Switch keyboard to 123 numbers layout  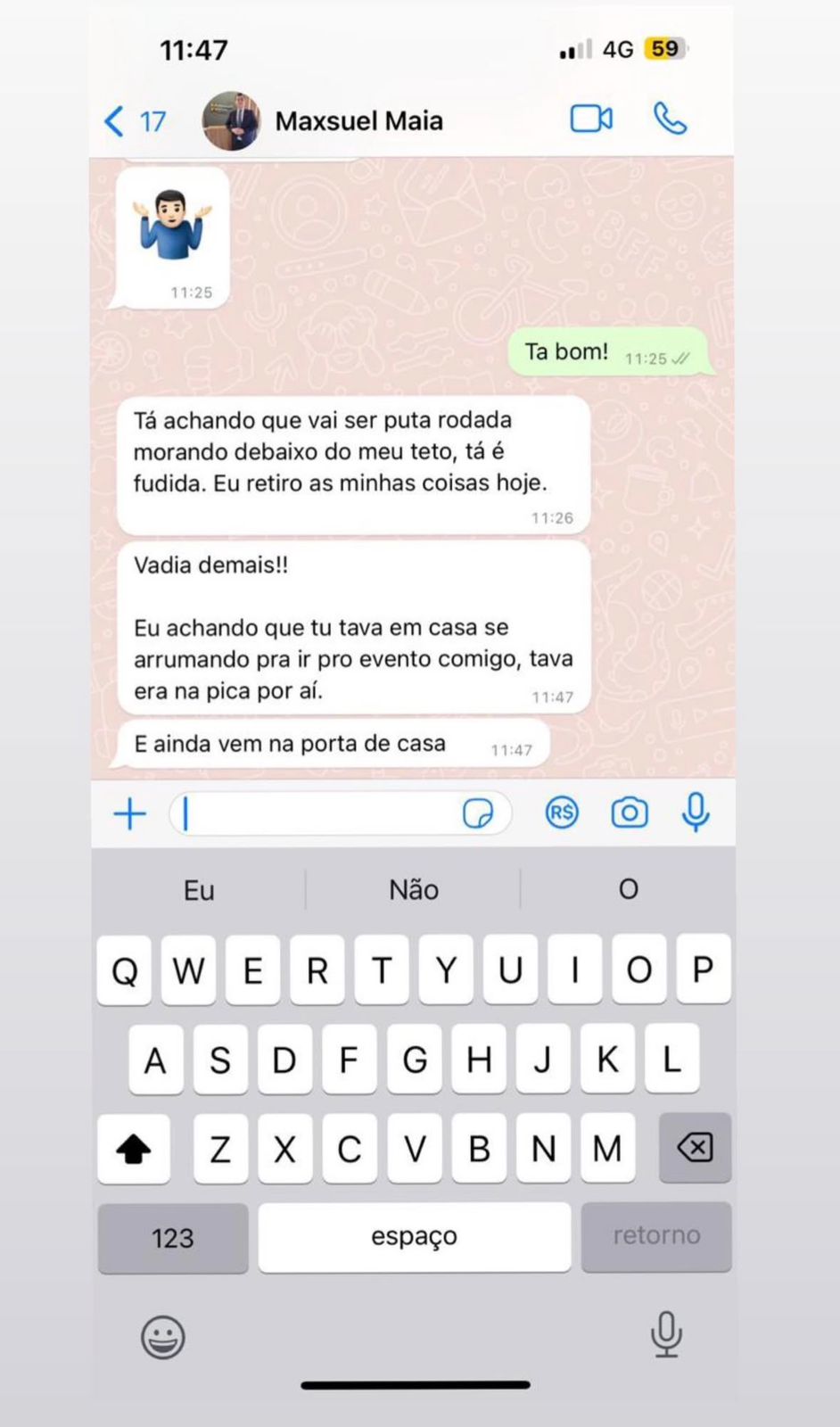click(x=173, y=1238)
